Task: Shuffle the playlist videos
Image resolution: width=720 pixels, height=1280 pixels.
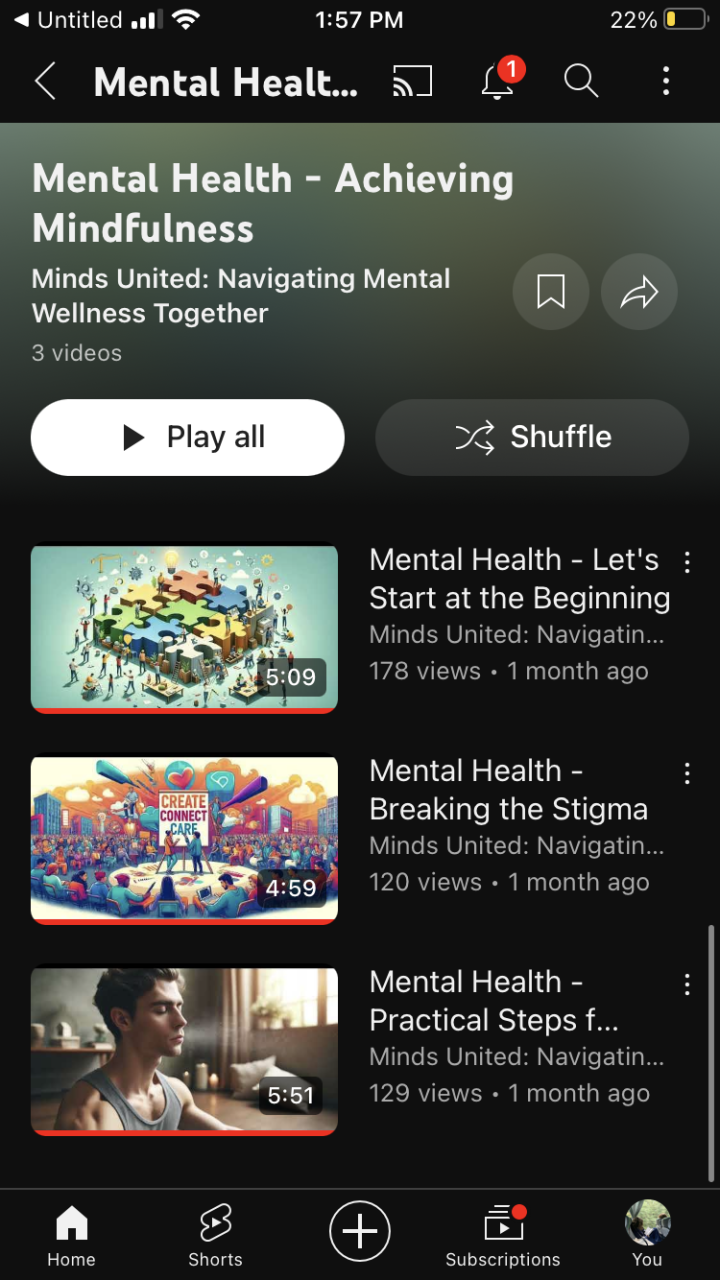Action: pyautogui.click(x=532, y=437)
